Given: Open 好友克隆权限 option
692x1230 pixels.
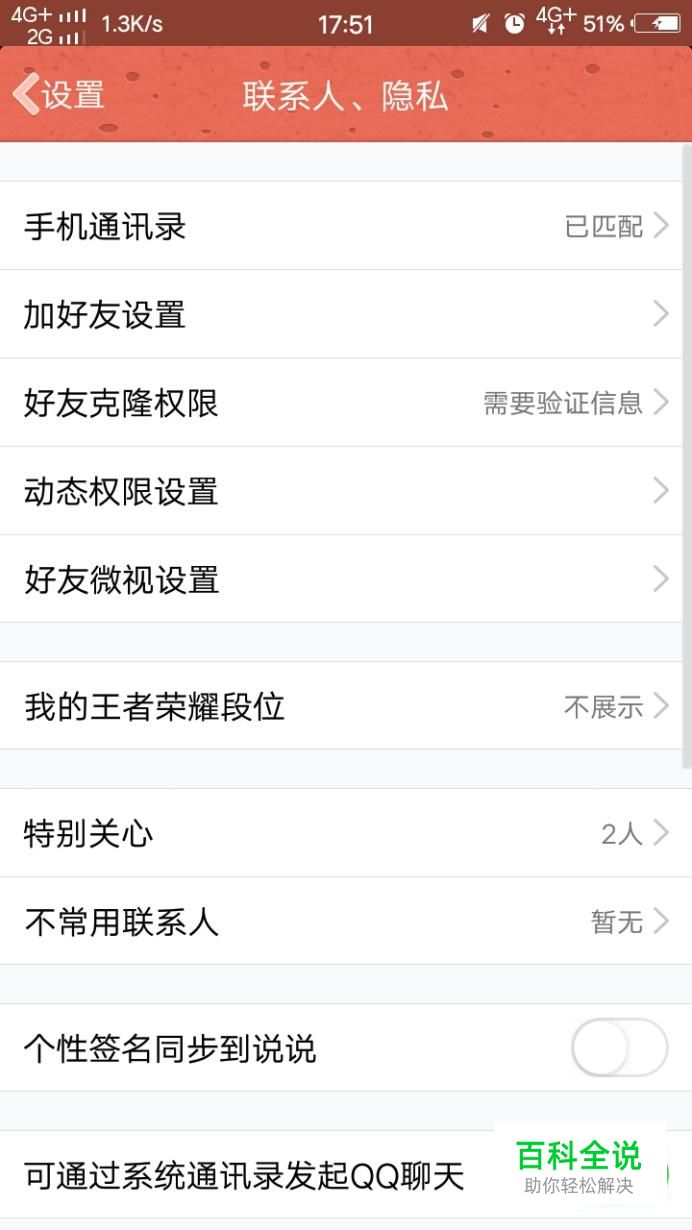Looking at the screenshot, I should [341, 402].
